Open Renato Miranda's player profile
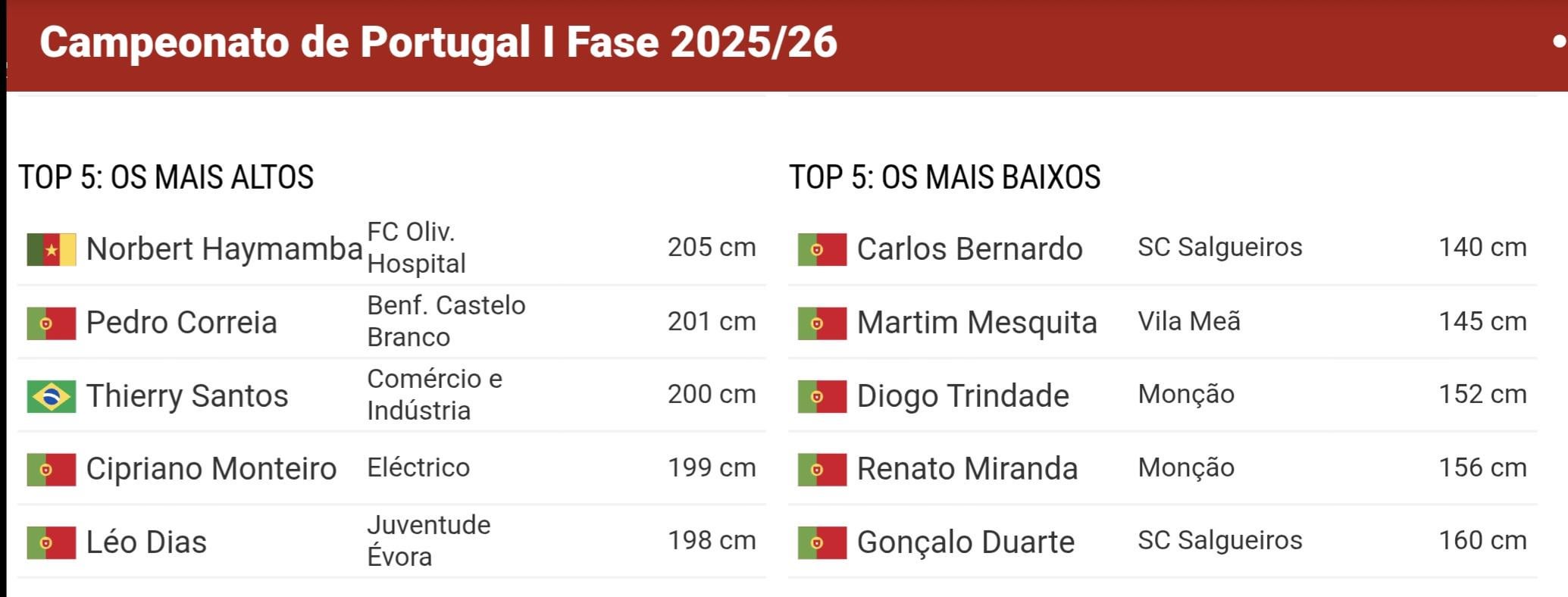Screen dimensions: 1568x597 point(966,469)
